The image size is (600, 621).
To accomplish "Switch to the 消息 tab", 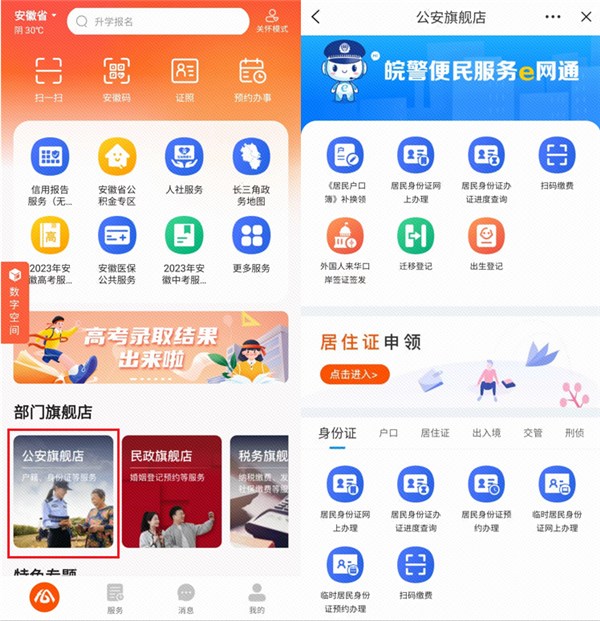I will [x=185, y=597].
